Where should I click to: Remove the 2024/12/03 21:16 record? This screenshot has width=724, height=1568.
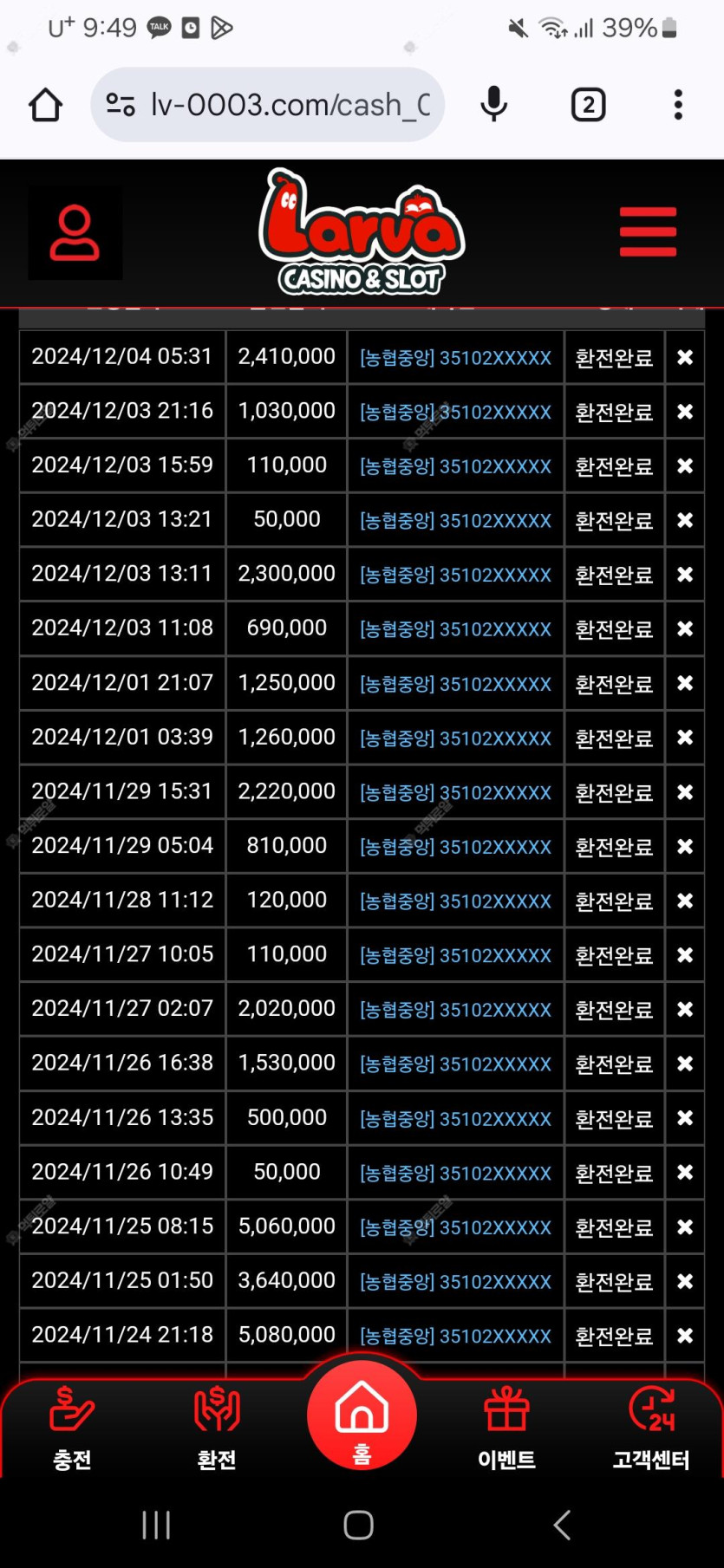pos(685,412)
